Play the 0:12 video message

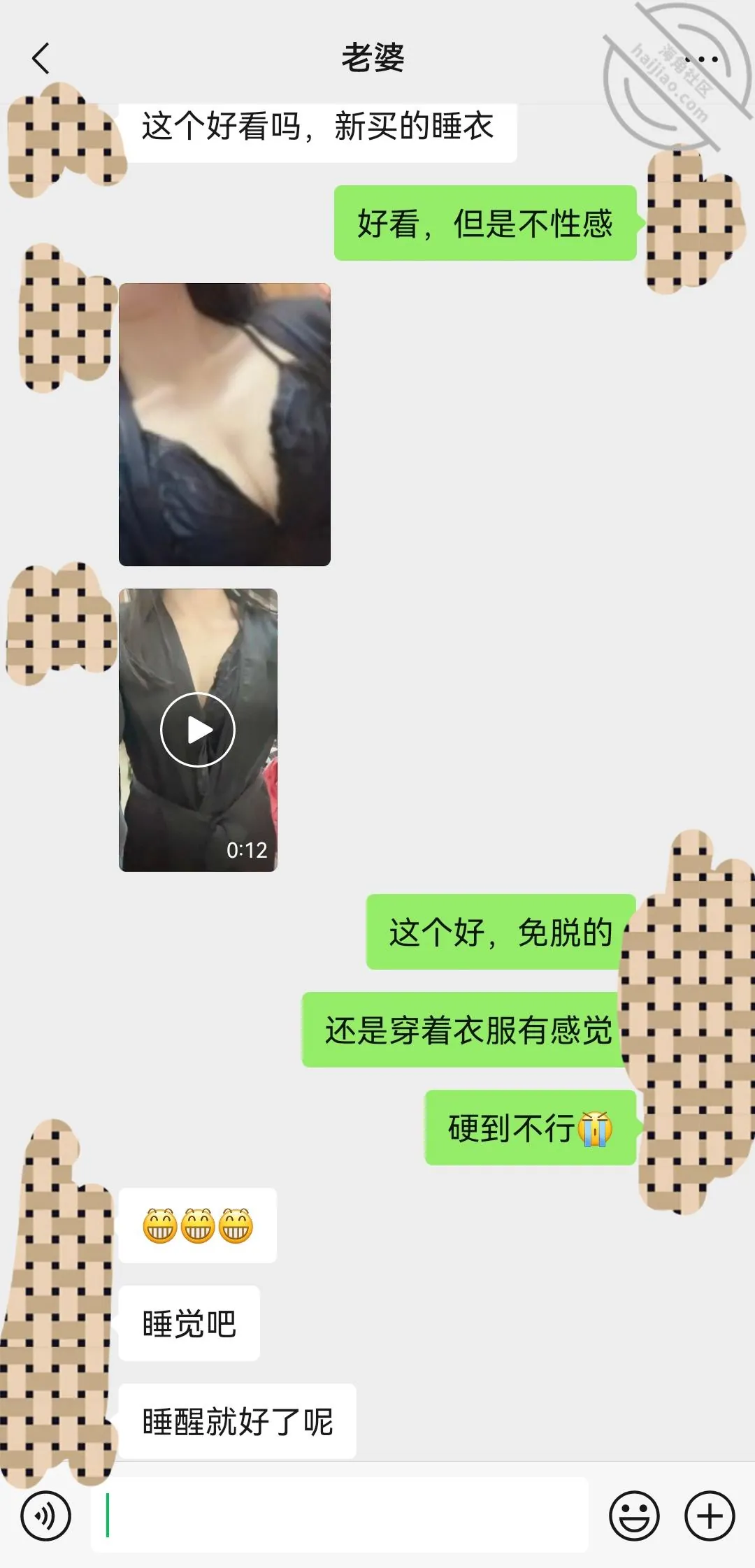[198, 730]
